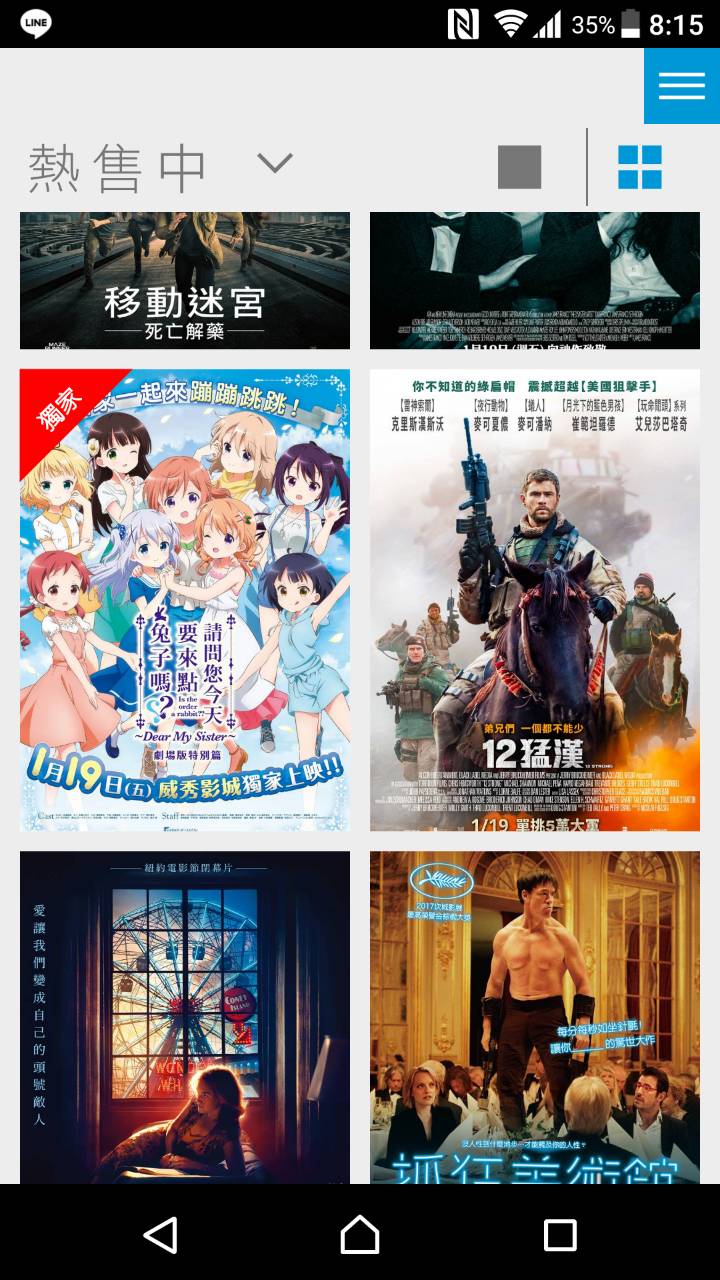This screenshot has width=720, height=1280.
Task: Open the hamburger menu
Action: tap(681, 86)
